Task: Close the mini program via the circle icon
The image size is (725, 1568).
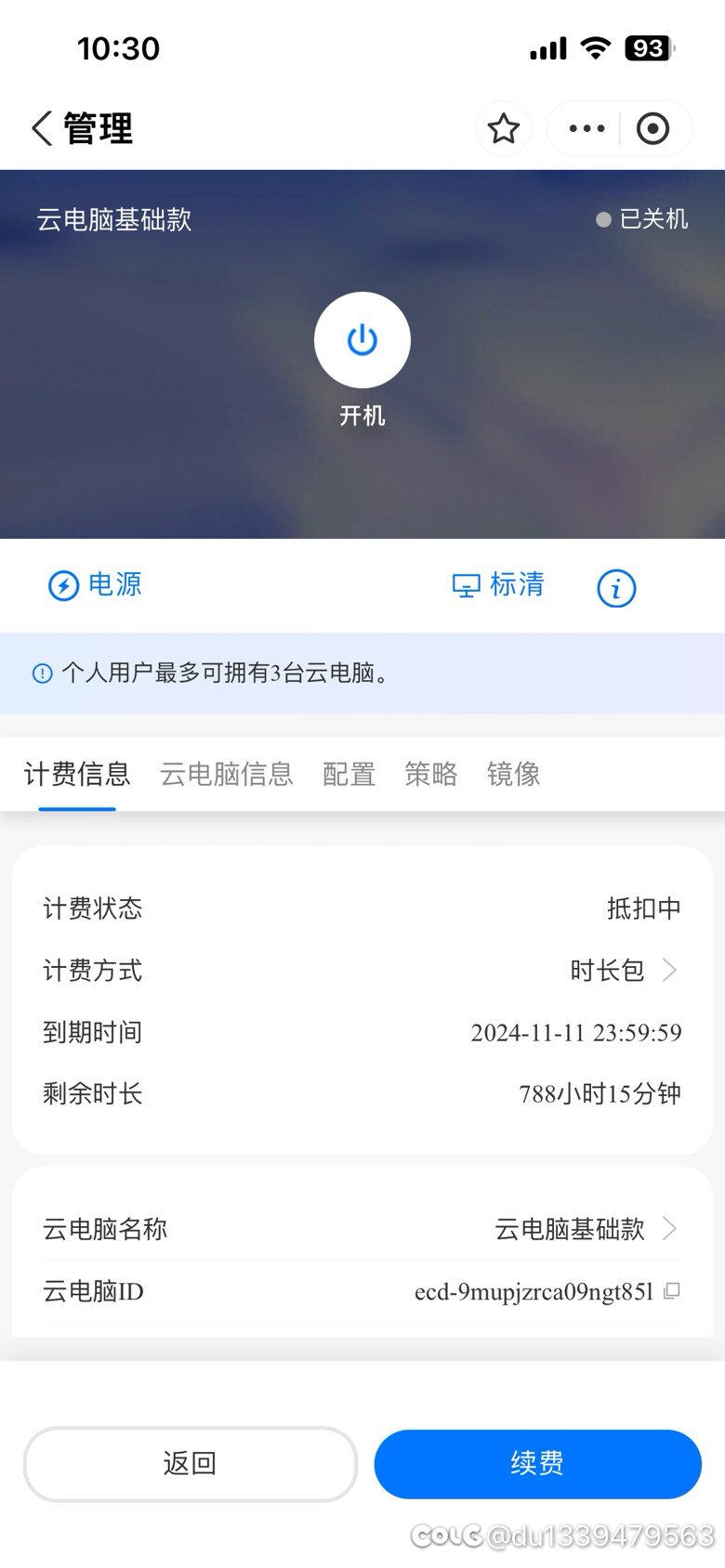Action: pyautogui.click(x=652, y=128)
